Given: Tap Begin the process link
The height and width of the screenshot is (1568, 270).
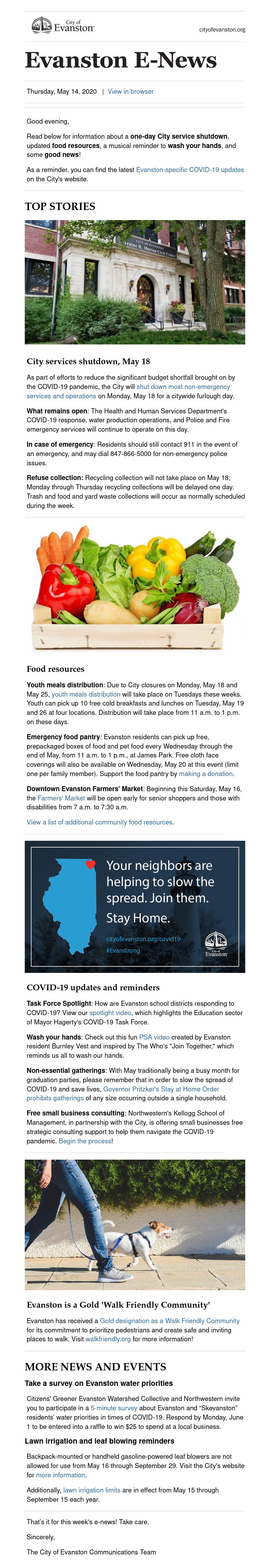Looking at the screenshot, I should (85, 1141).
